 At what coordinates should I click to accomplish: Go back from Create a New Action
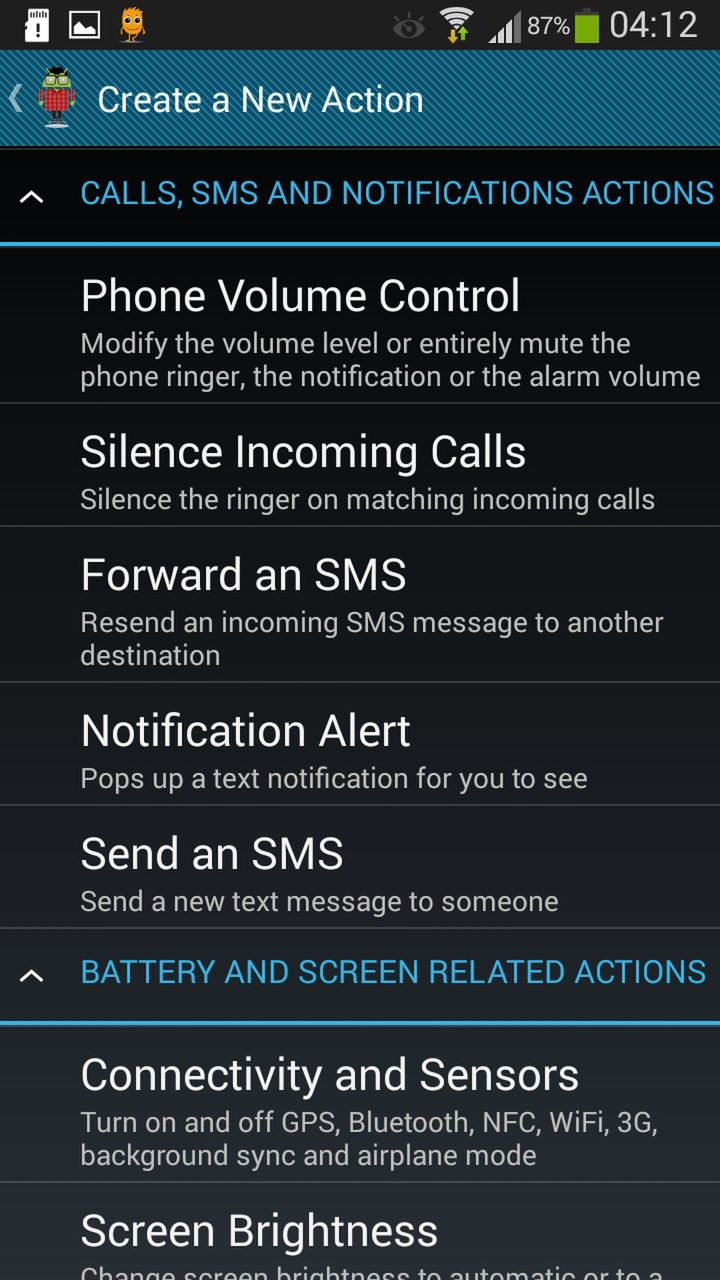pyautogui.click(x=40, y=100)
